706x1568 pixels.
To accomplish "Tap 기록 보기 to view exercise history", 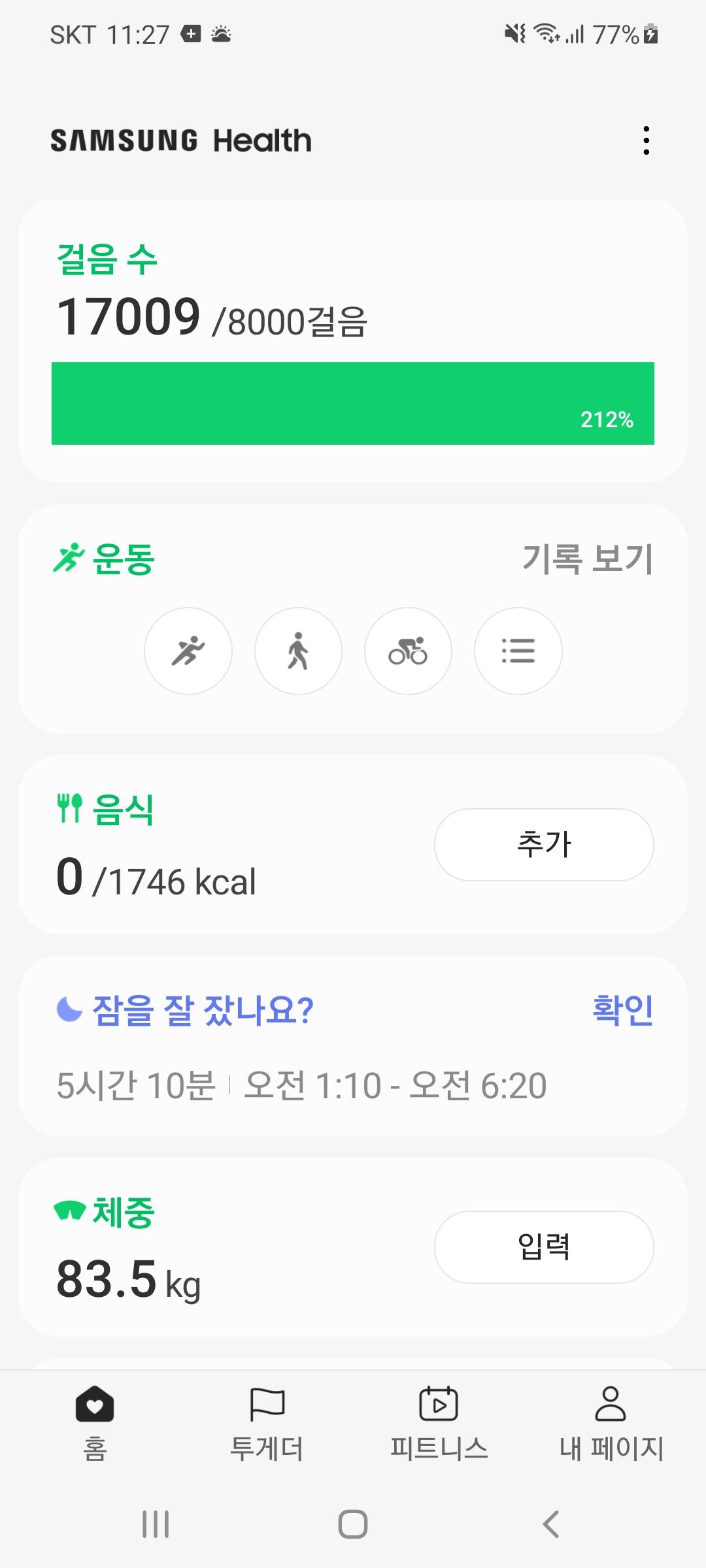I will 587,559.
